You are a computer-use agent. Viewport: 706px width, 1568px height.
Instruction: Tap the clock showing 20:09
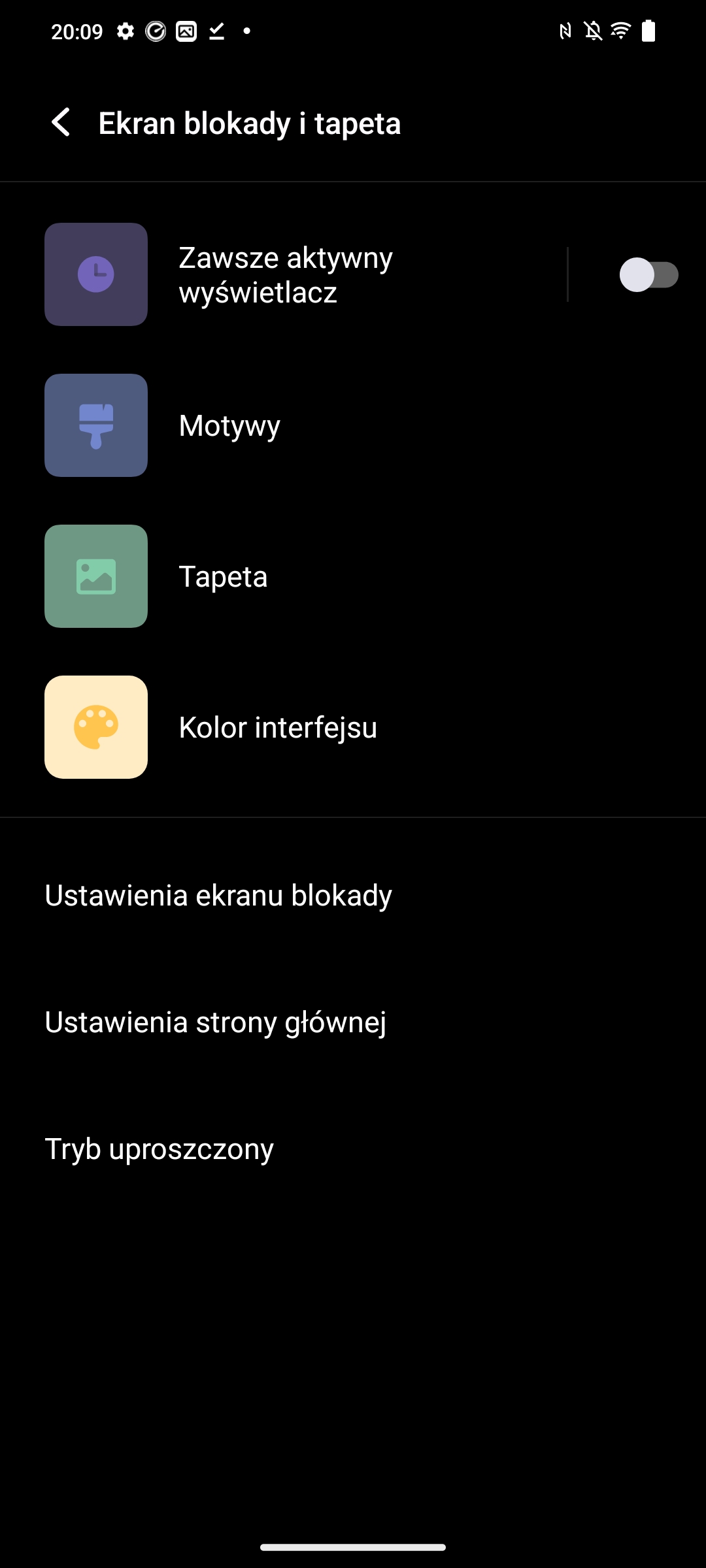[x=76, y=31]
